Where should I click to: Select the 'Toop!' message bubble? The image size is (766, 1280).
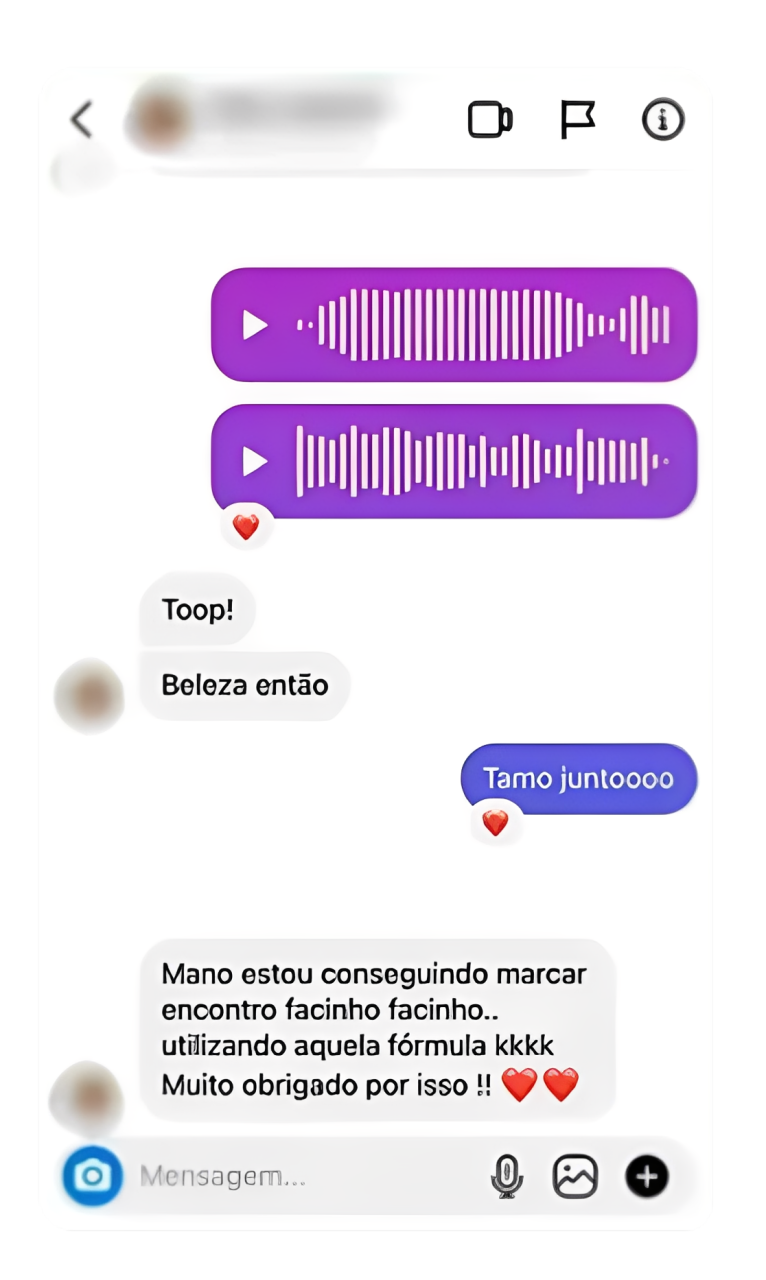click(197, 608)
